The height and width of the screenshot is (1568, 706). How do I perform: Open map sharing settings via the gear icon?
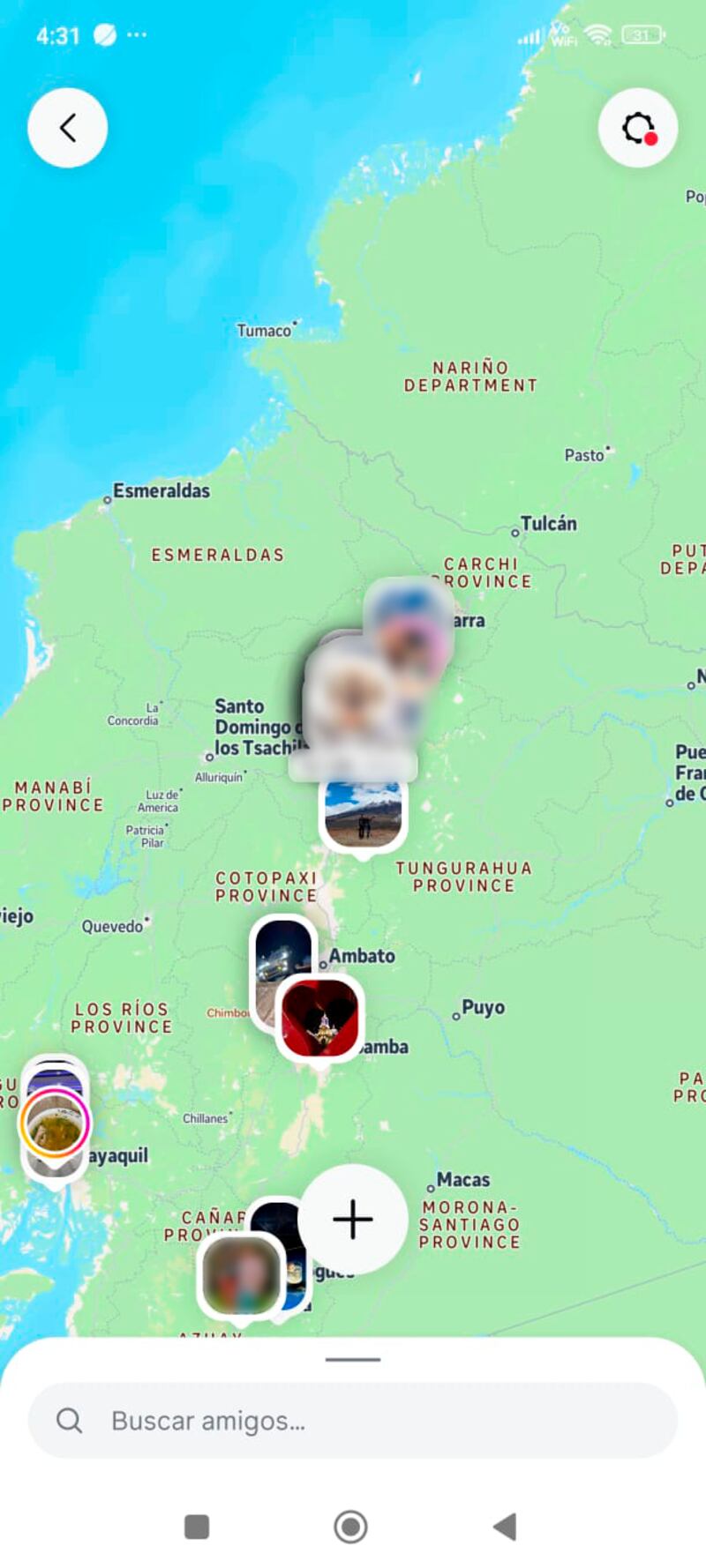pyautogui.click(x=637, y=127)
